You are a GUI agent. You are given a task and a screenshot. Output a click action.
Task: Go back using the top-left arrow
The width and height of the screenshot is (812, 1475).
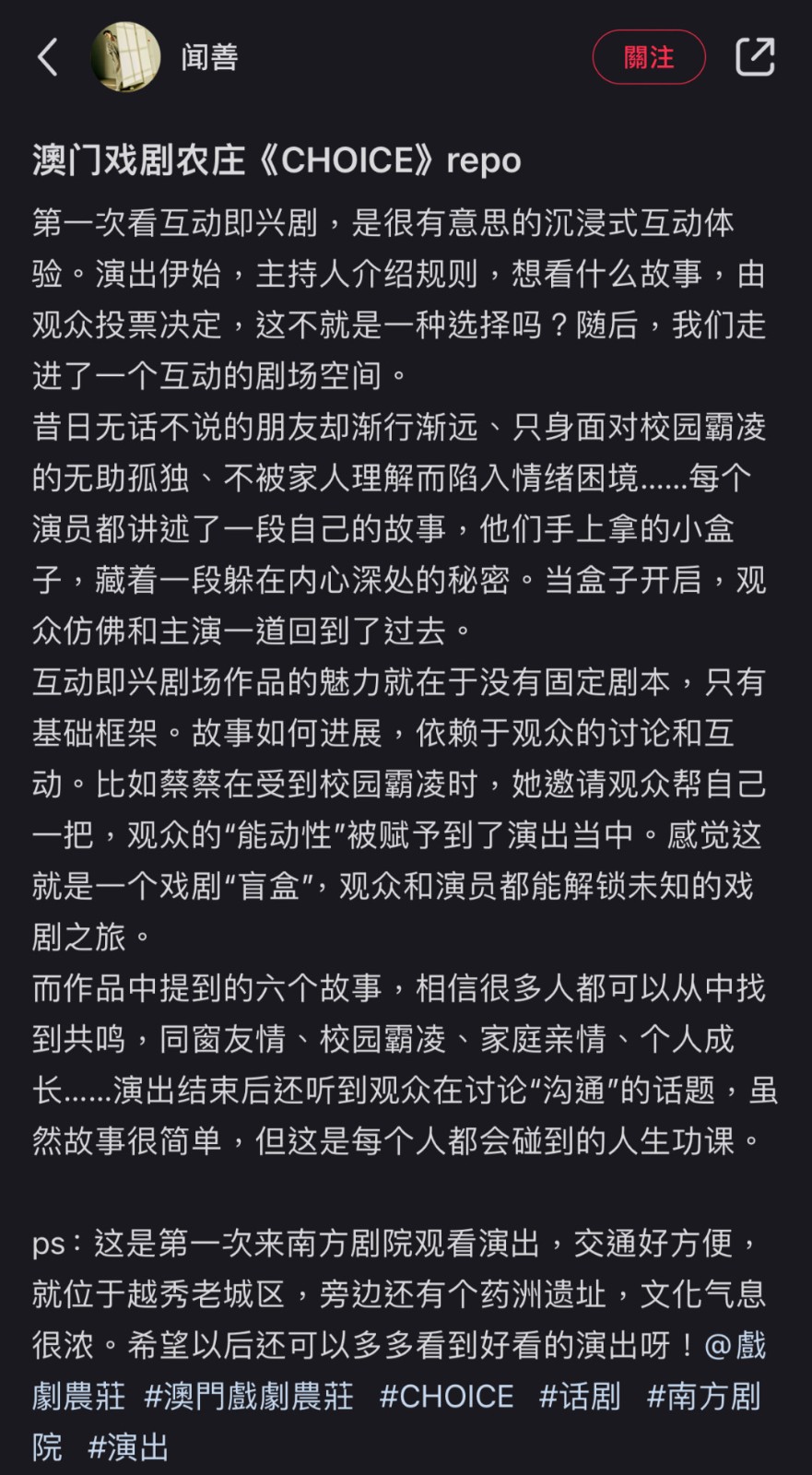(48, 57)
